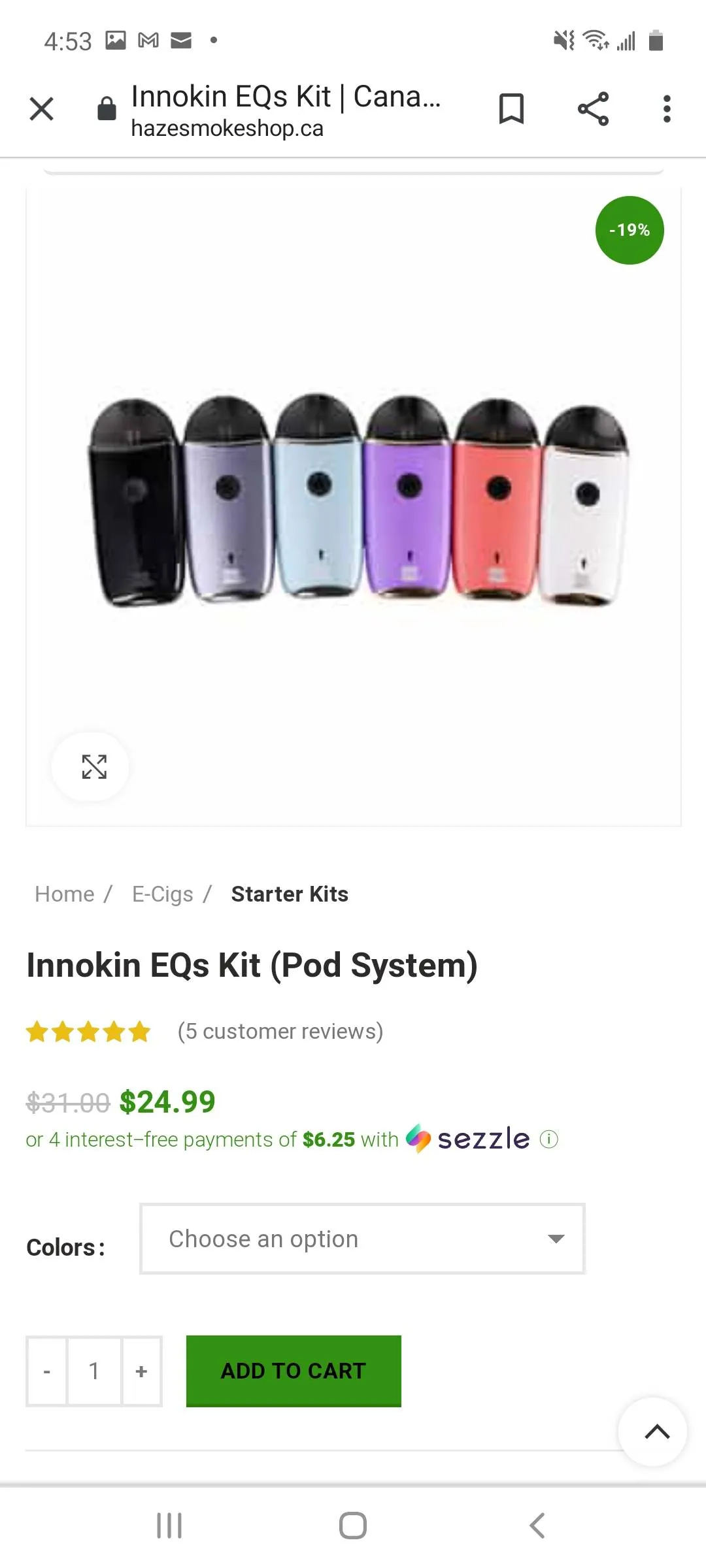Open the browser overflow menu

coord(666,108)
